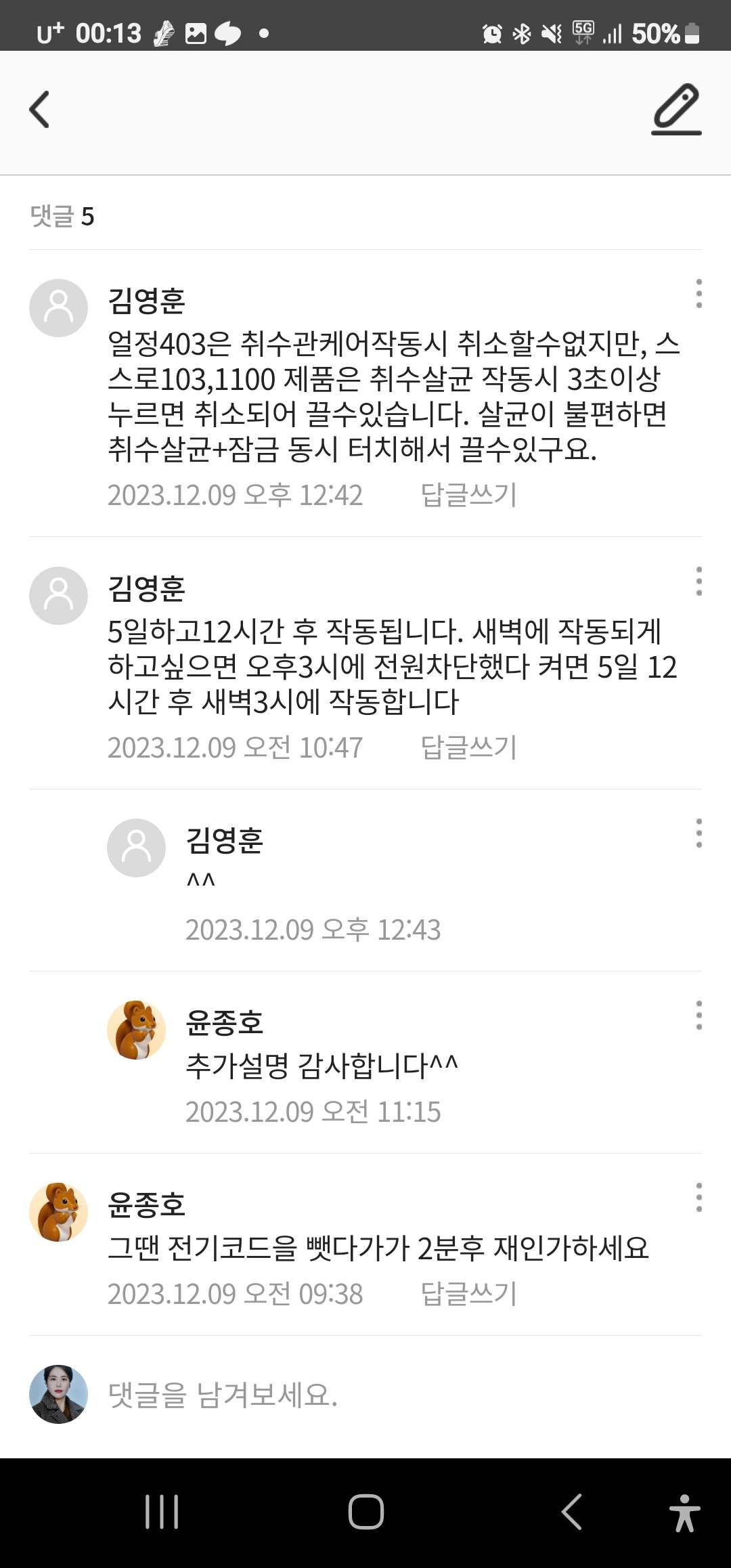Open options for 김영훈's 5일하고12시간 comment
This screenshot has width=731, height=1568.
coord(699,582)
